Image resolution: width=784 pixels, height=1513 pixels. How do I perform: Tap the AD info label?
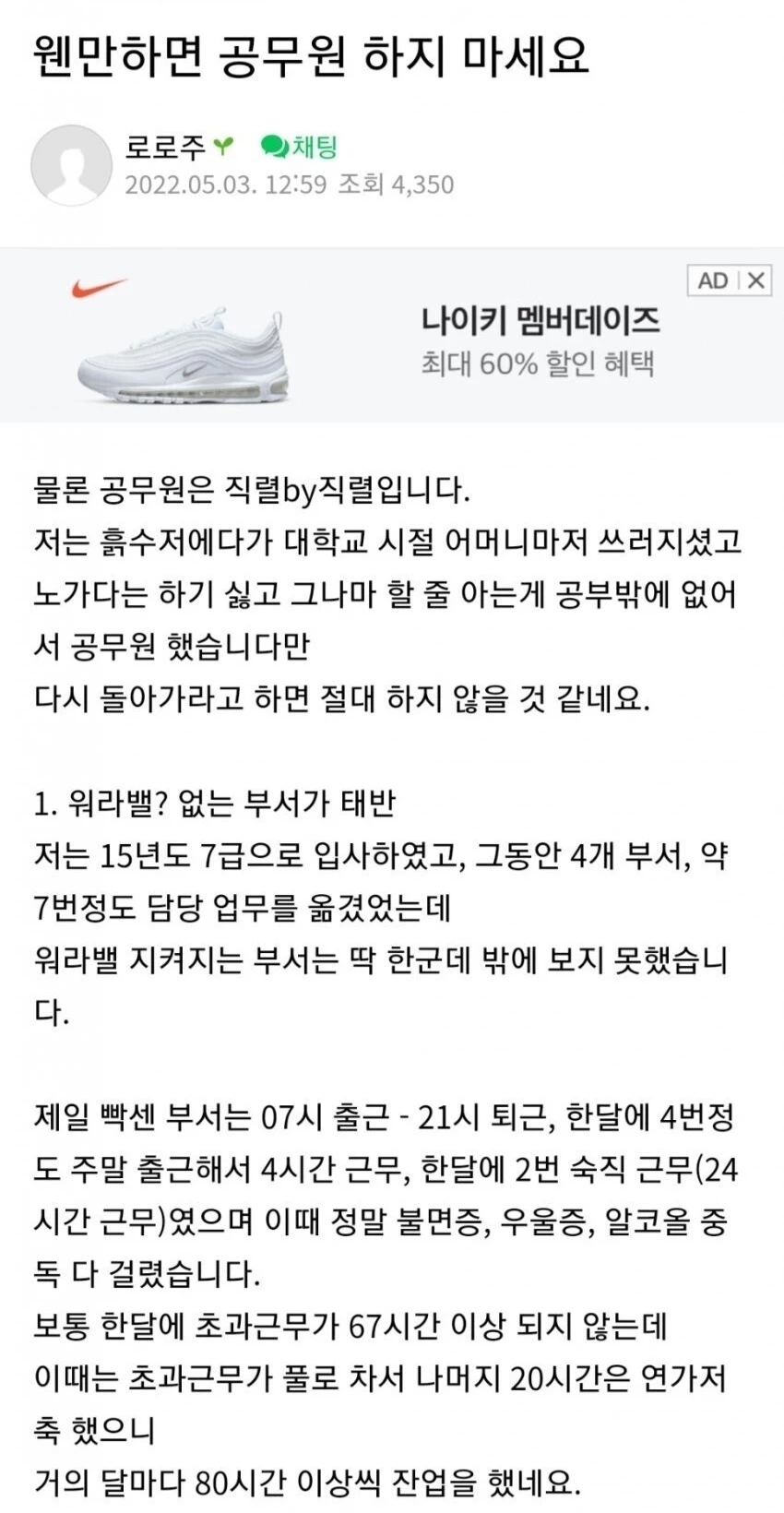pyautogui.click(x=713, y=280)
